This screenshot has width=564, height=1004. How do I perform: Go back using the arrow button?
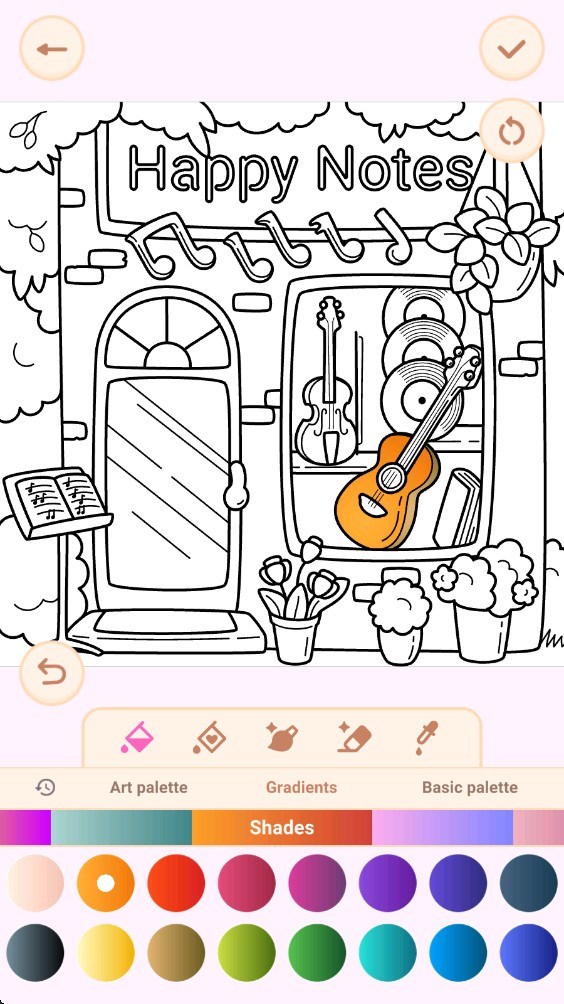tap(52, 49)
